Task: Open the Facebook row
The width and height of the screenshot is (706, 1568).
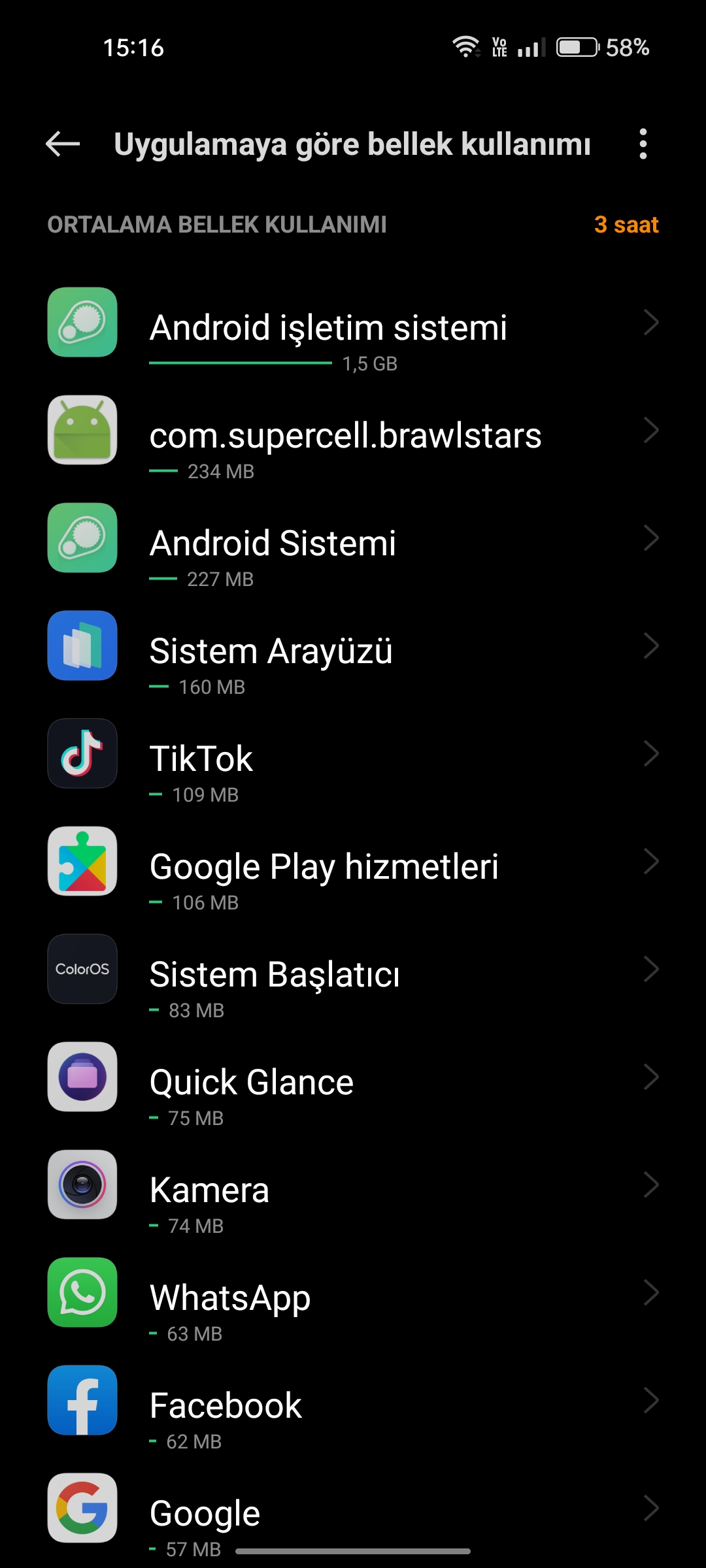Action: click(353, 1400)
